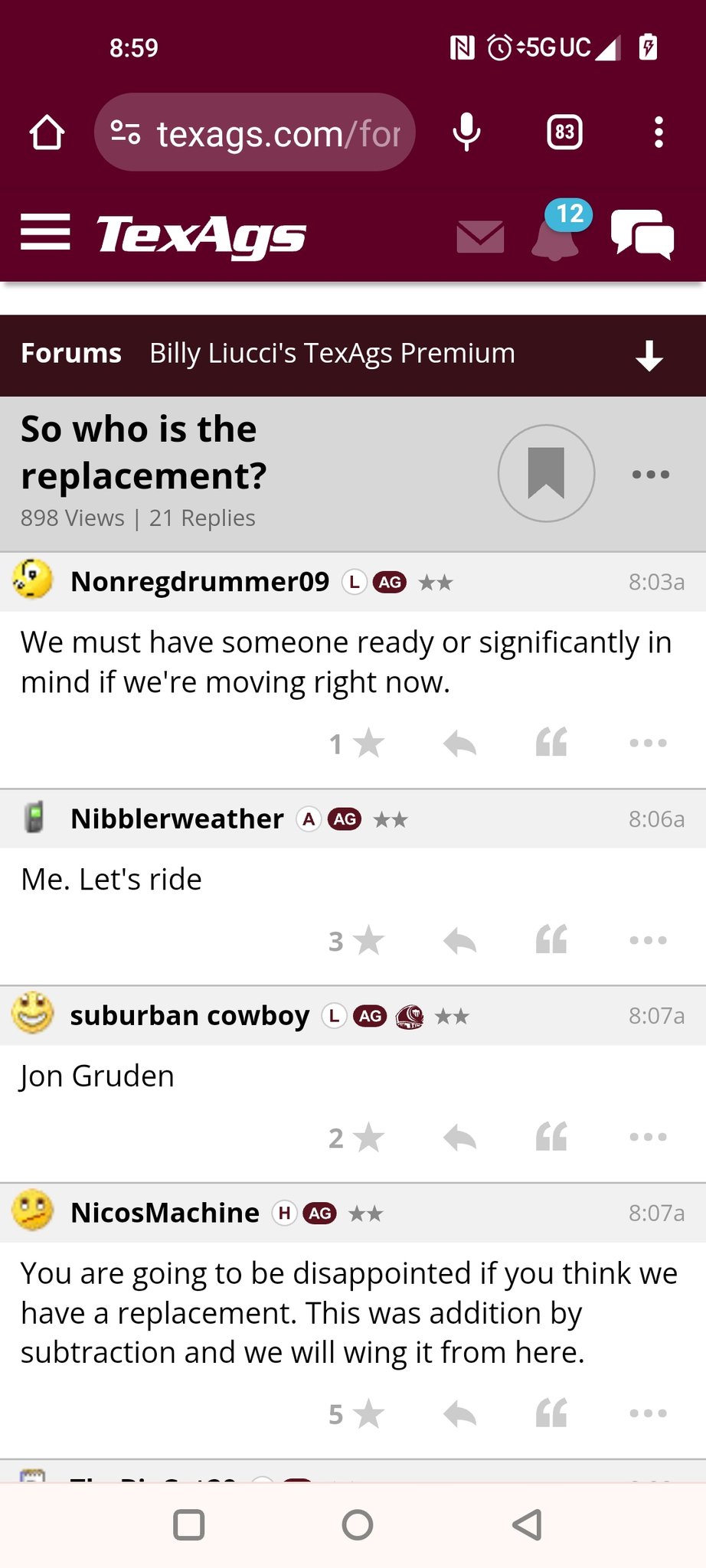
Task: Jump to bottom with the down arrow
Action: pyautogui.click(x=649, y=356)
